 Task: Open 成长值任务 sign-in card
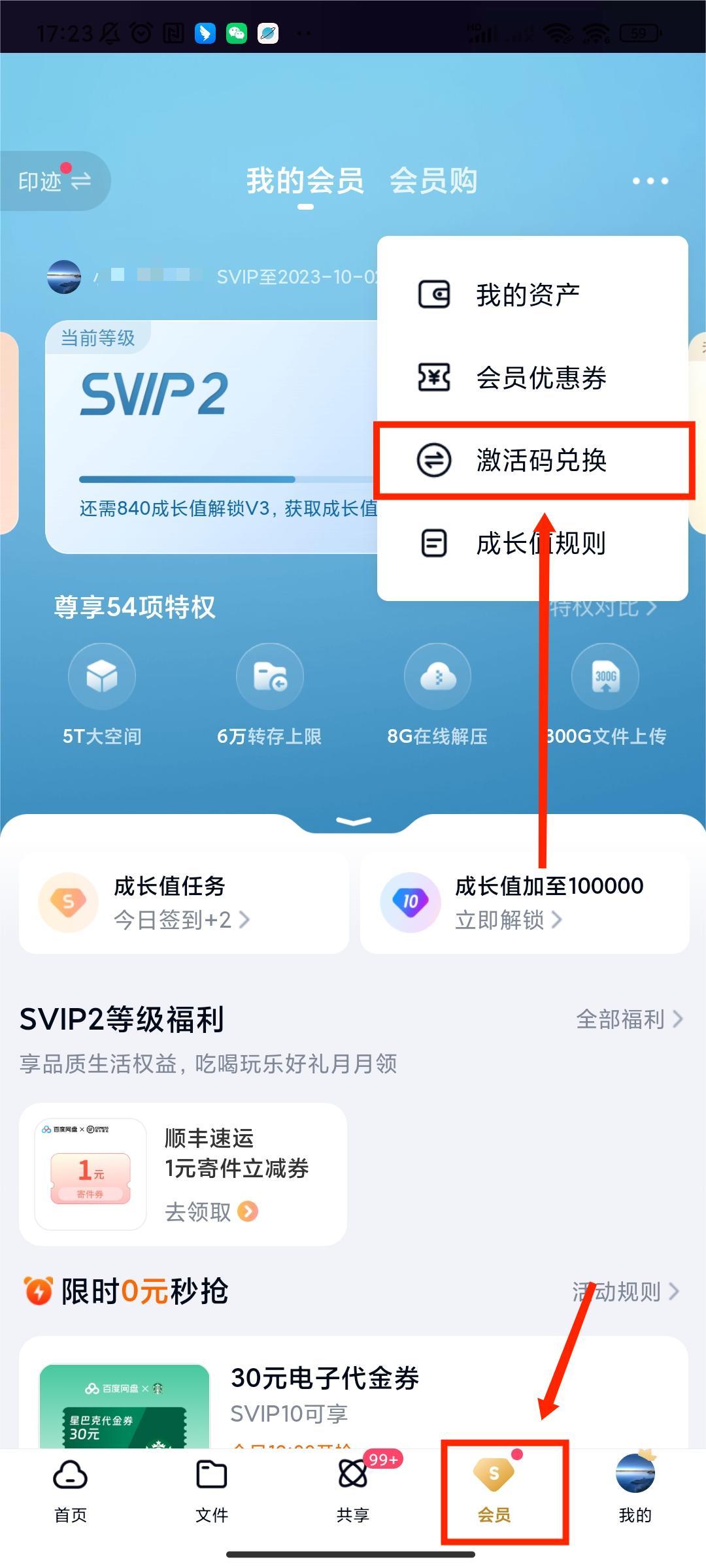(184, 902)
